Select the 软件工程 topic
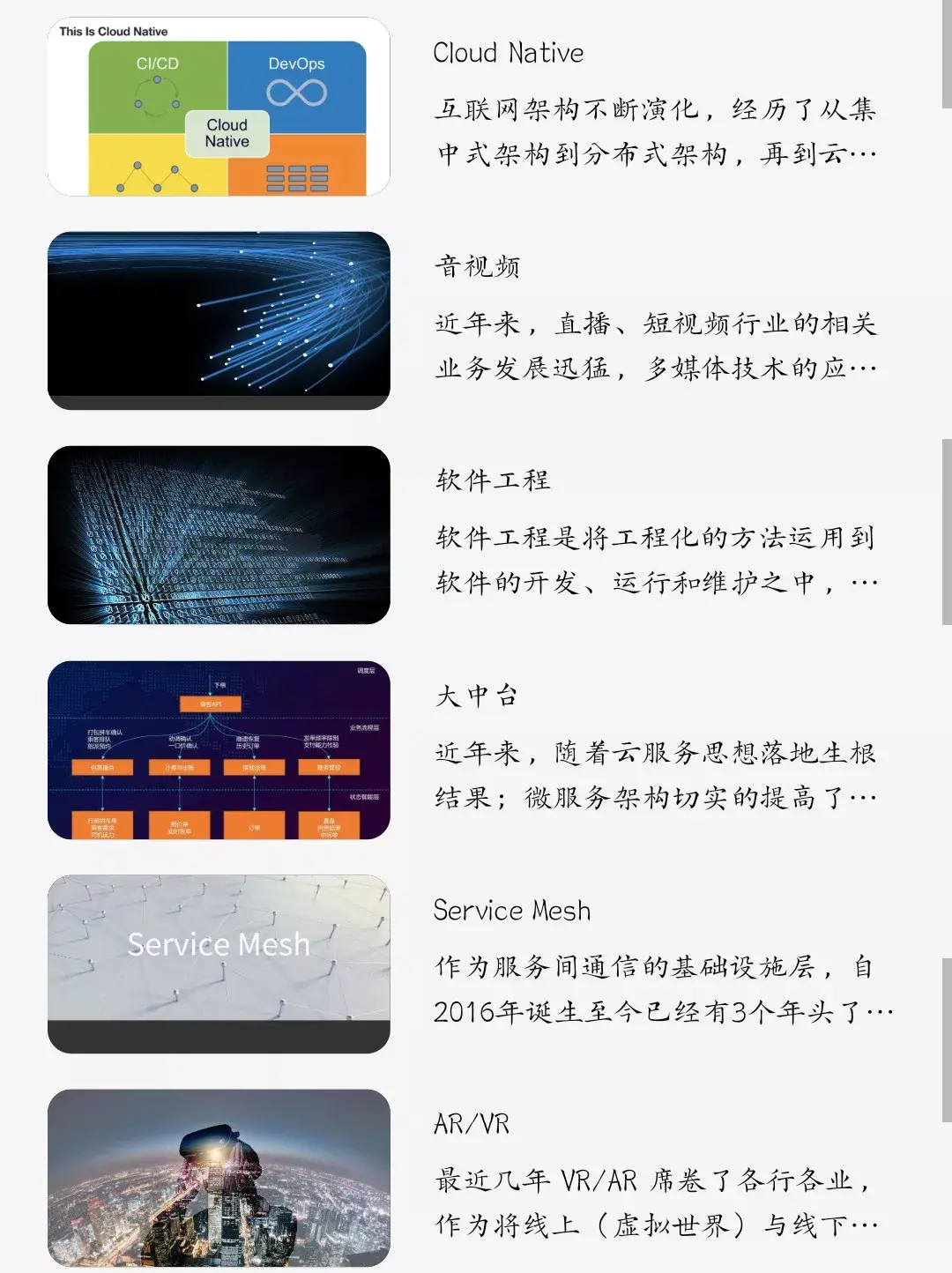 tap(493, 481)
